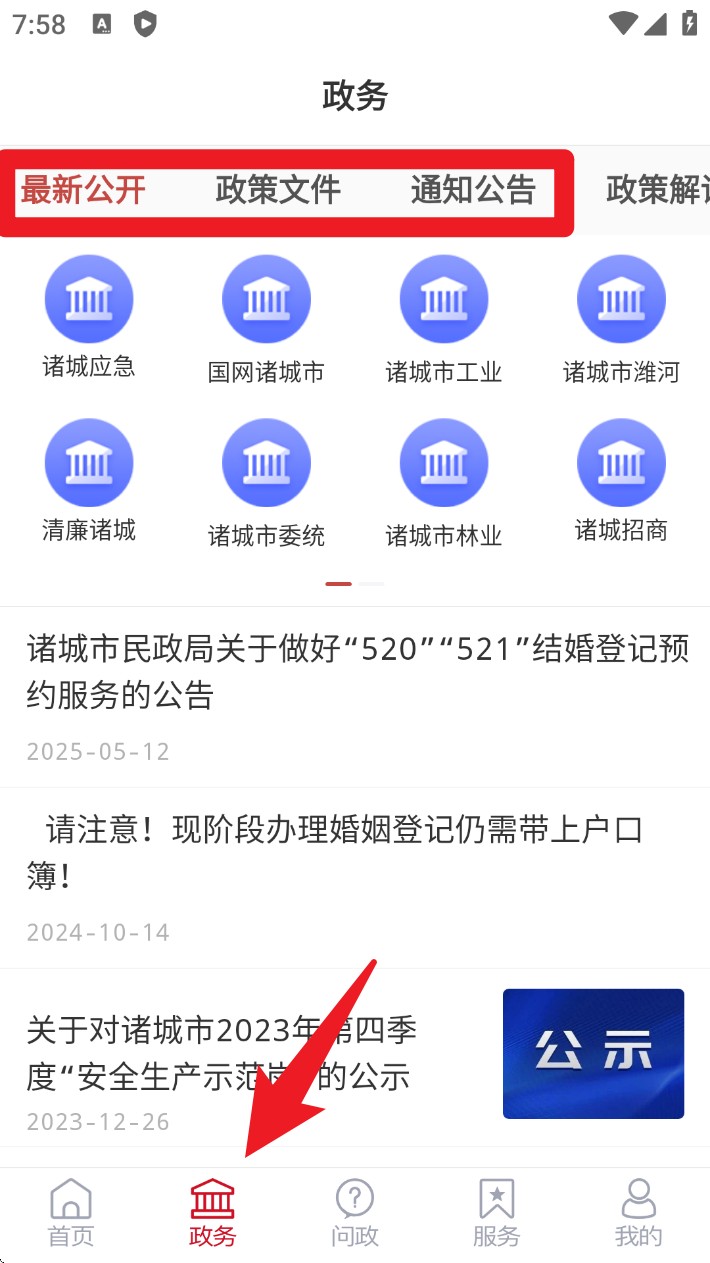Go to the 首页 tab
710x1263 pixels.
[71, 1212]
